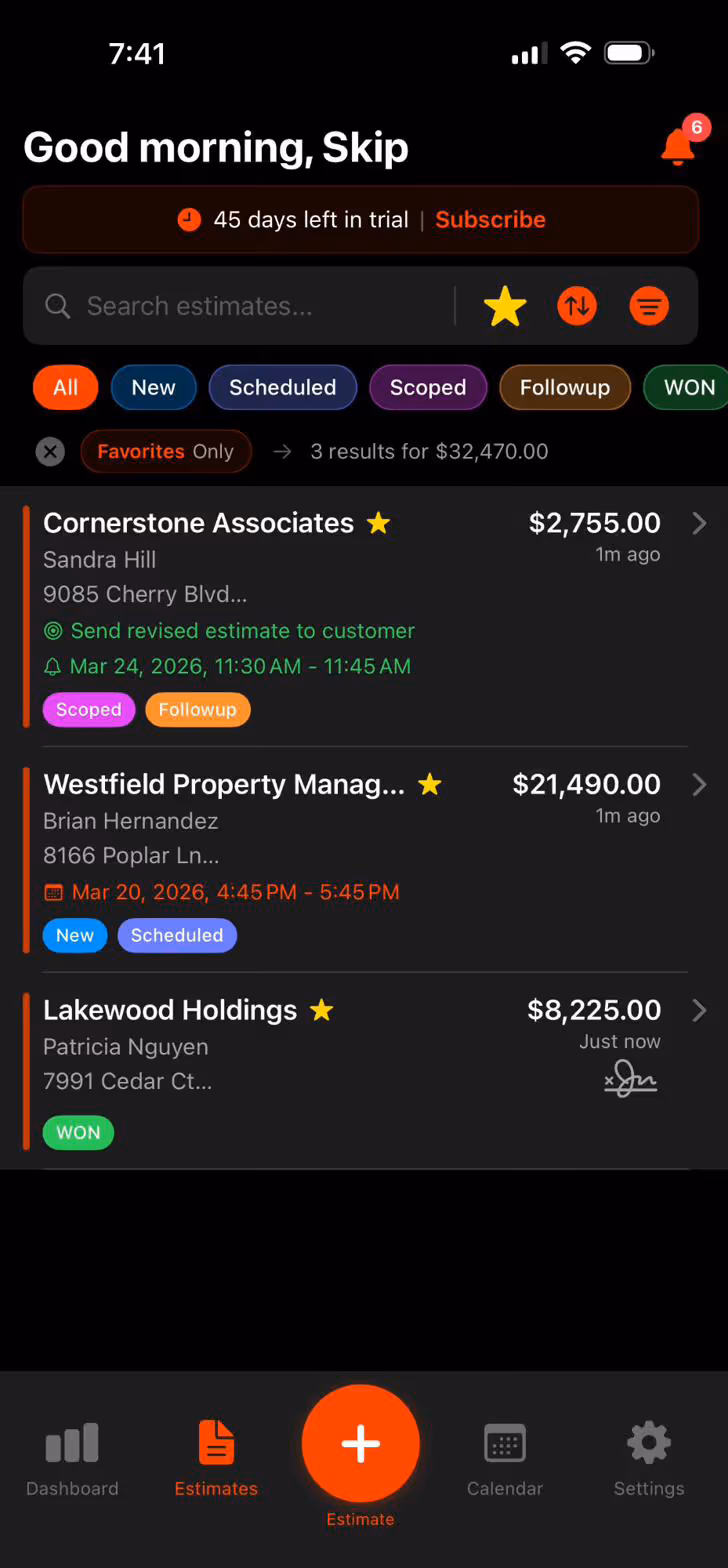Select the favorites star filter icon
This screenshot has width=728, height=1568.
coord(505,306)
